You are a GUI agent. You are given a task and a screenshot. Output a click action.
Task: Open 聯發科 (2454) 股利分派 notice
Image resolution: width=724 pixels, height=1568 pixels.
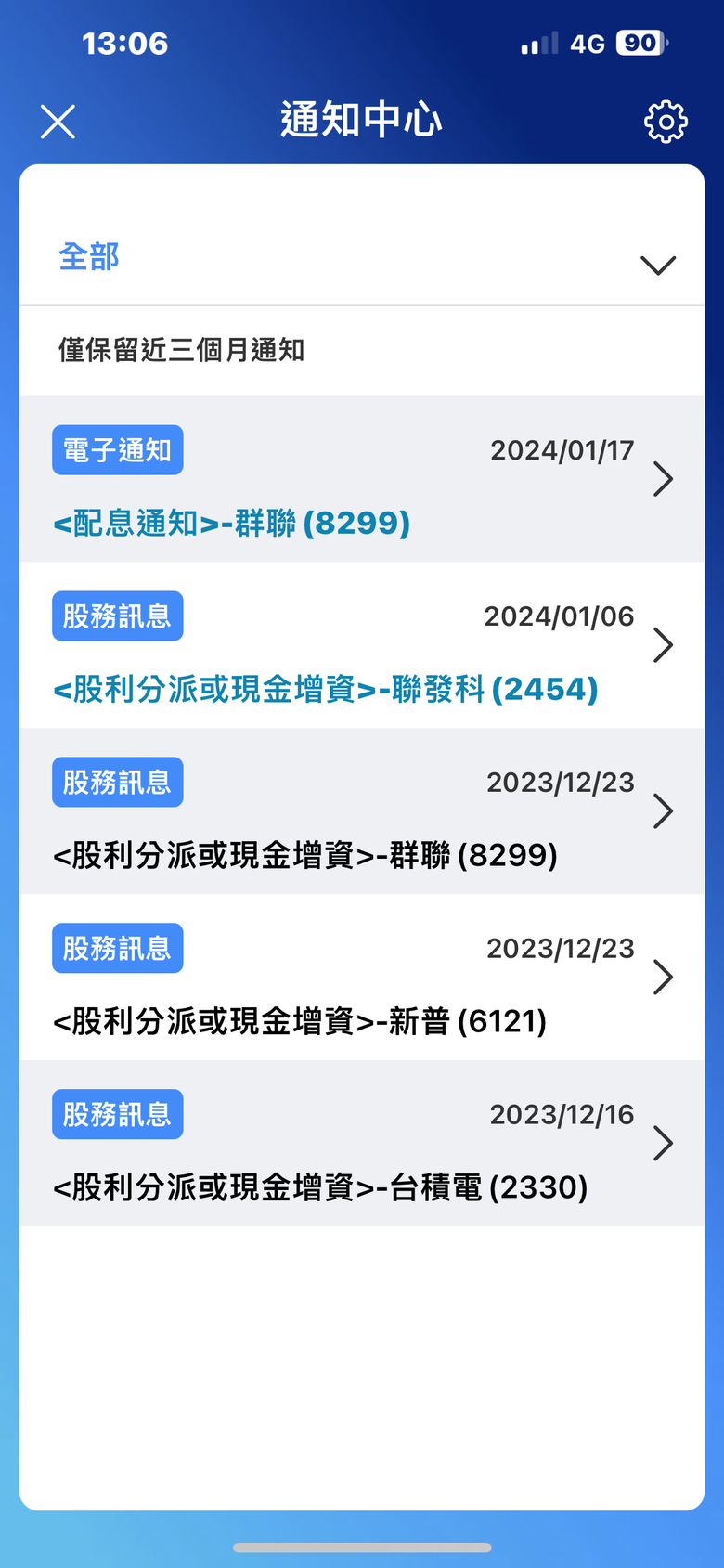362,646
